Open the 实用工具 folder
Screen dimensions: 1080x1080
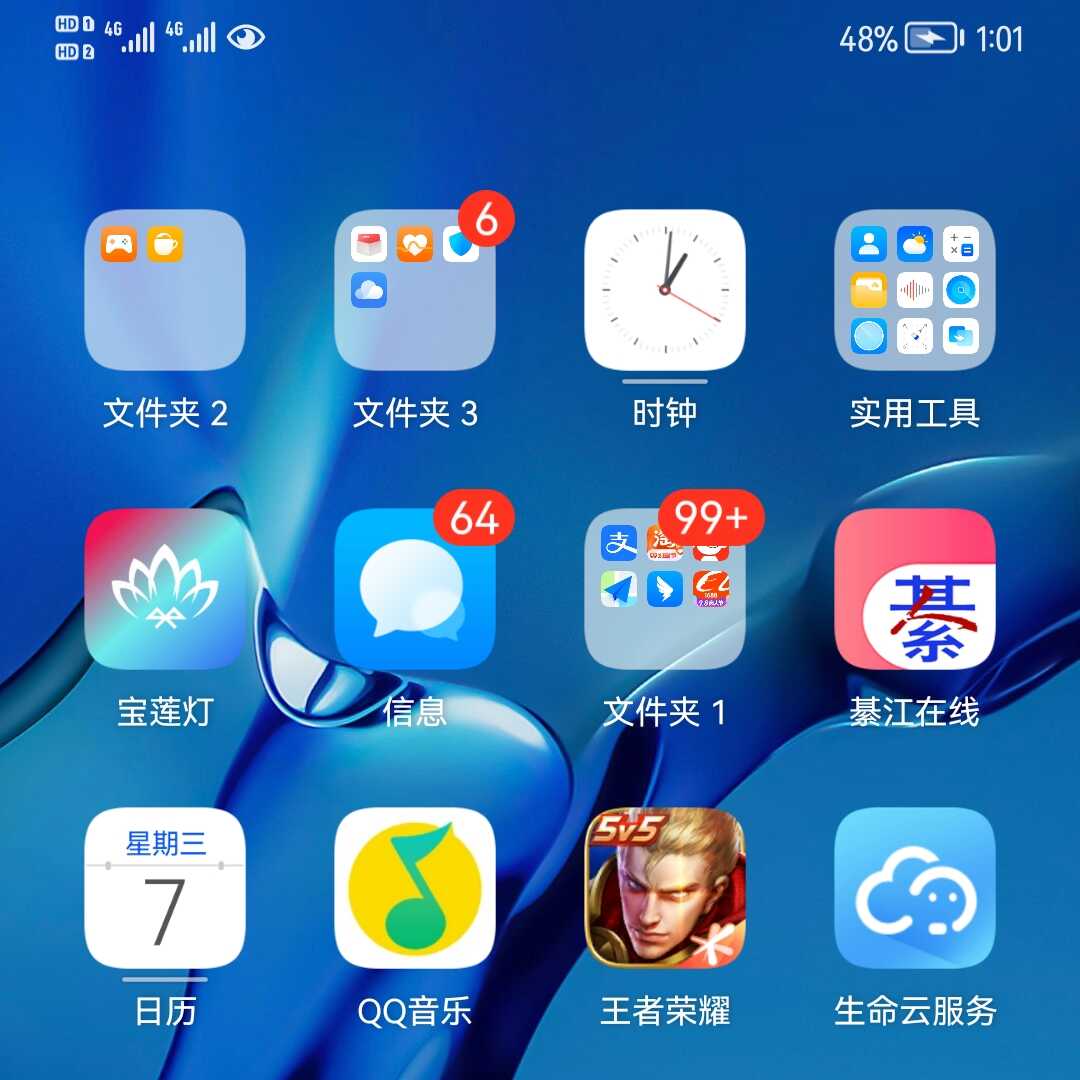coord(915,290)
